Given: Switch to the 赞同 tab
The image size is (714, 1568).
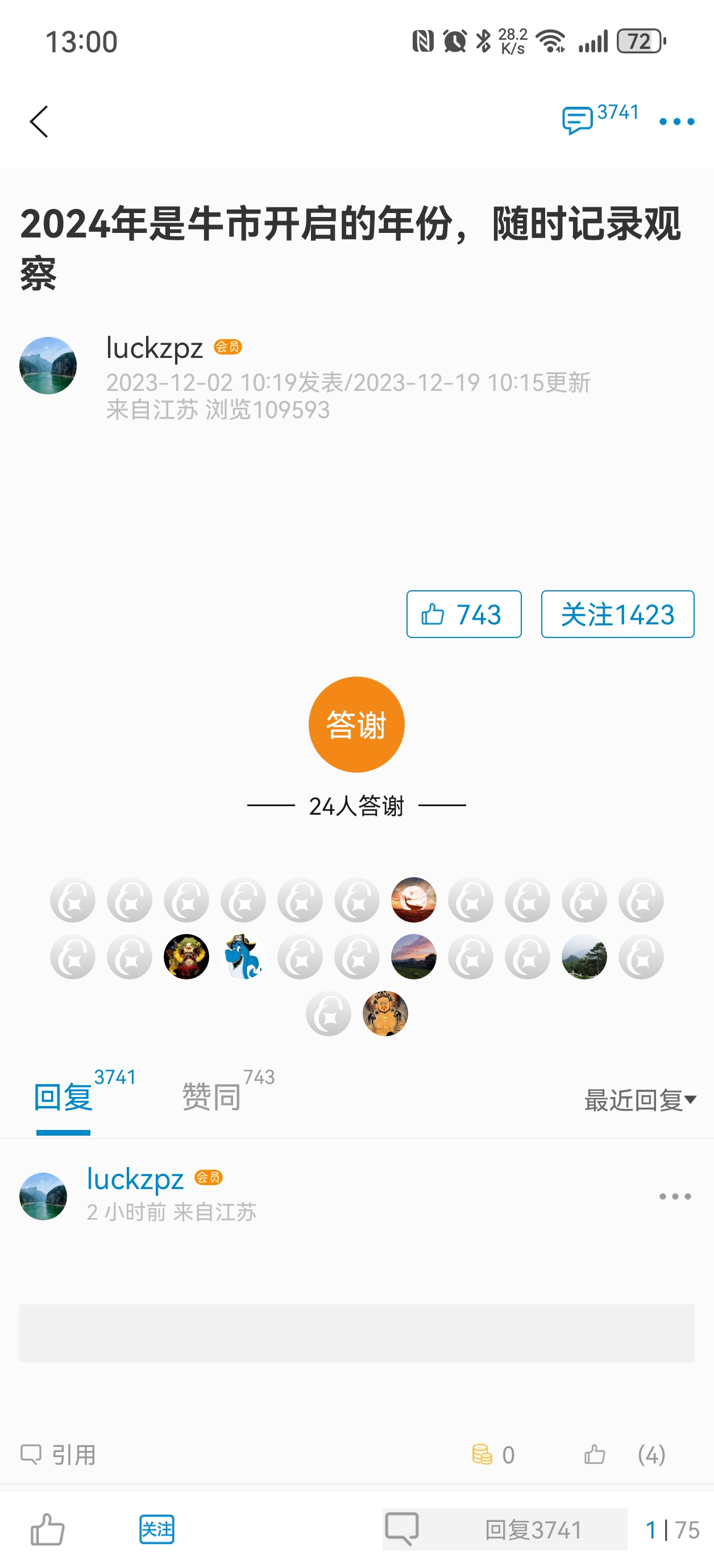Looking at the screenshot, I should (x=212, y=1098).
